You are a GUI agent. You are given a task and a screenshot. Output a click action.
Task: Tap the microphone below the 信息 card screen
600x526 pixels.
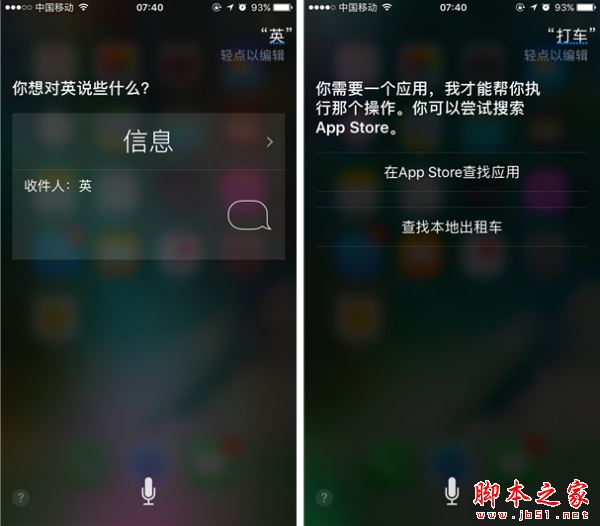coord(148,490)
